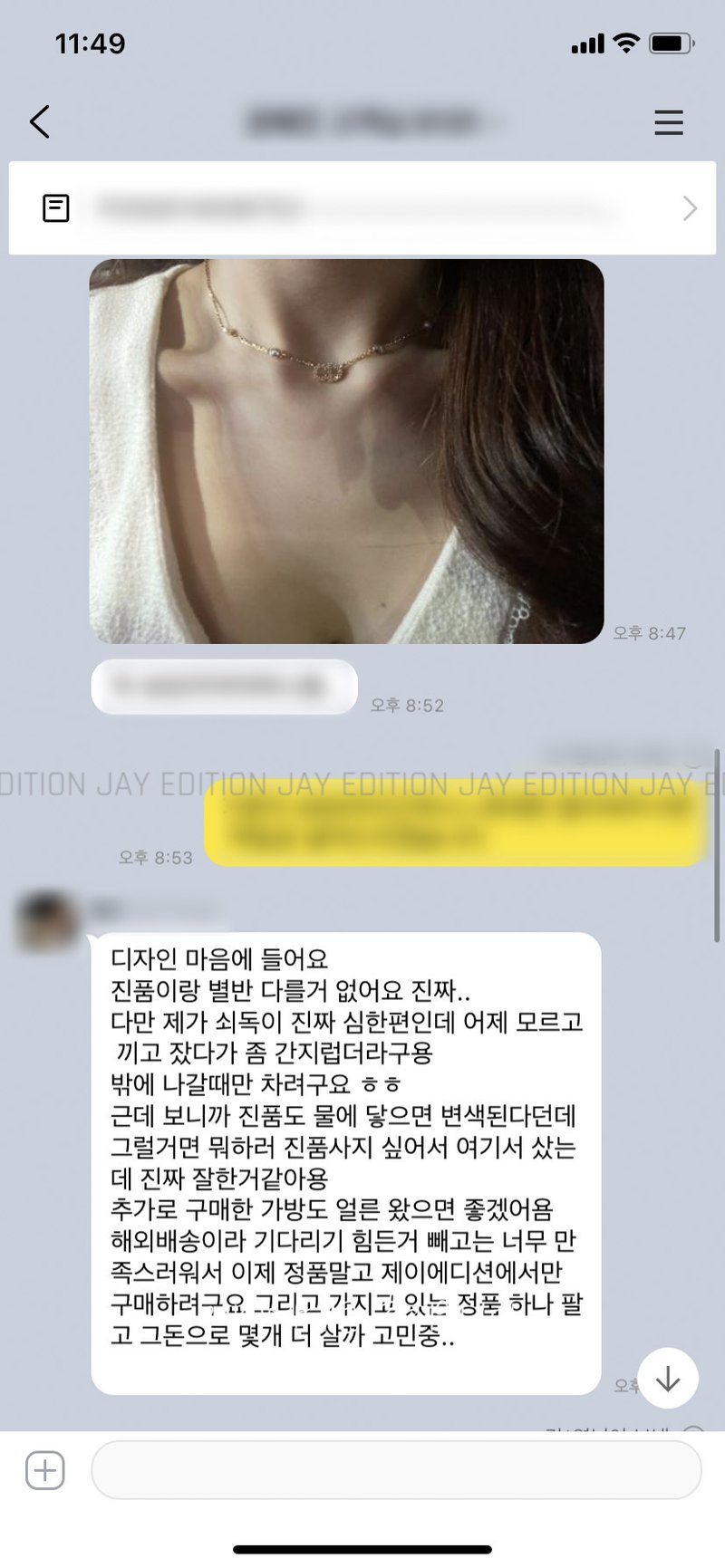Screen dimensions: 725x1568
Task: Open the chat room hamburger menu
Action: (668, 122)
